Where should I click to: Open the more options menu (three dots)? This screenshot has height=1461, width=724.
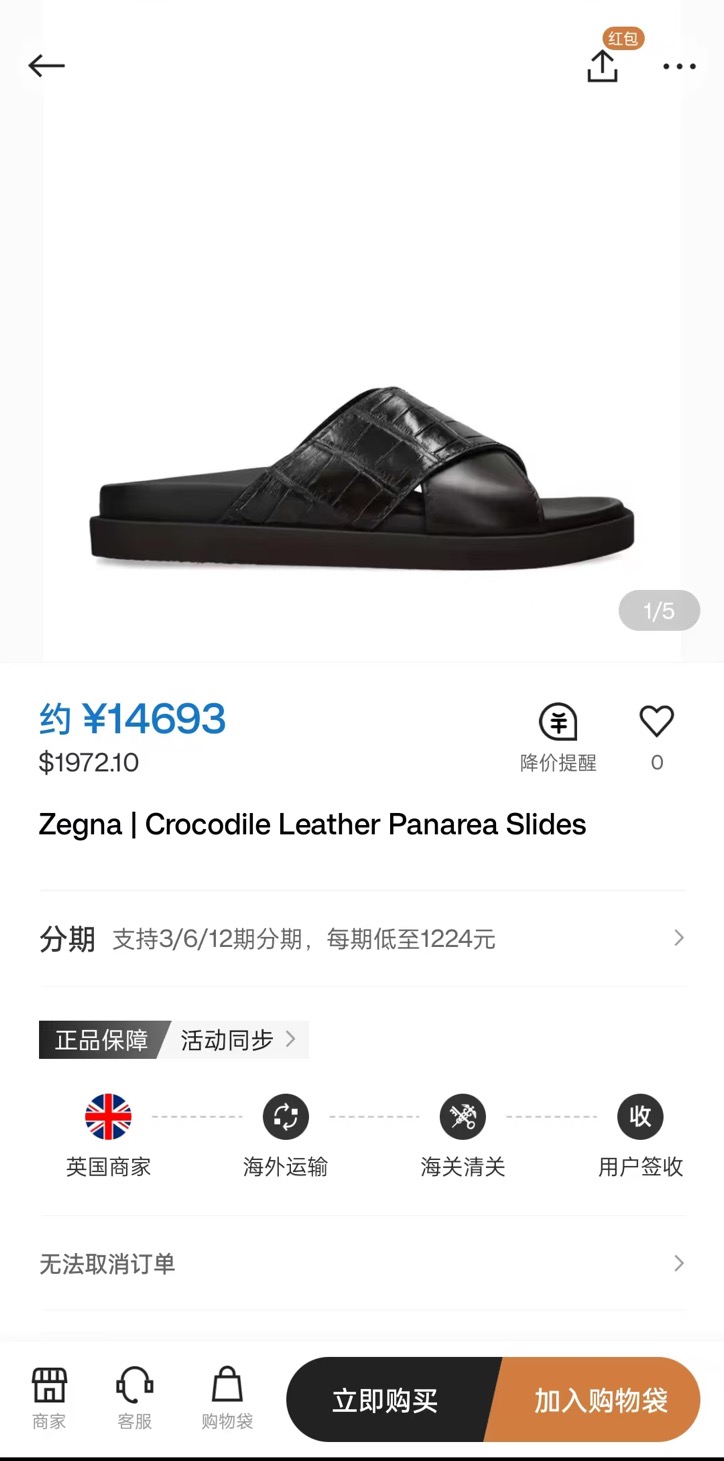click(679, 66)
